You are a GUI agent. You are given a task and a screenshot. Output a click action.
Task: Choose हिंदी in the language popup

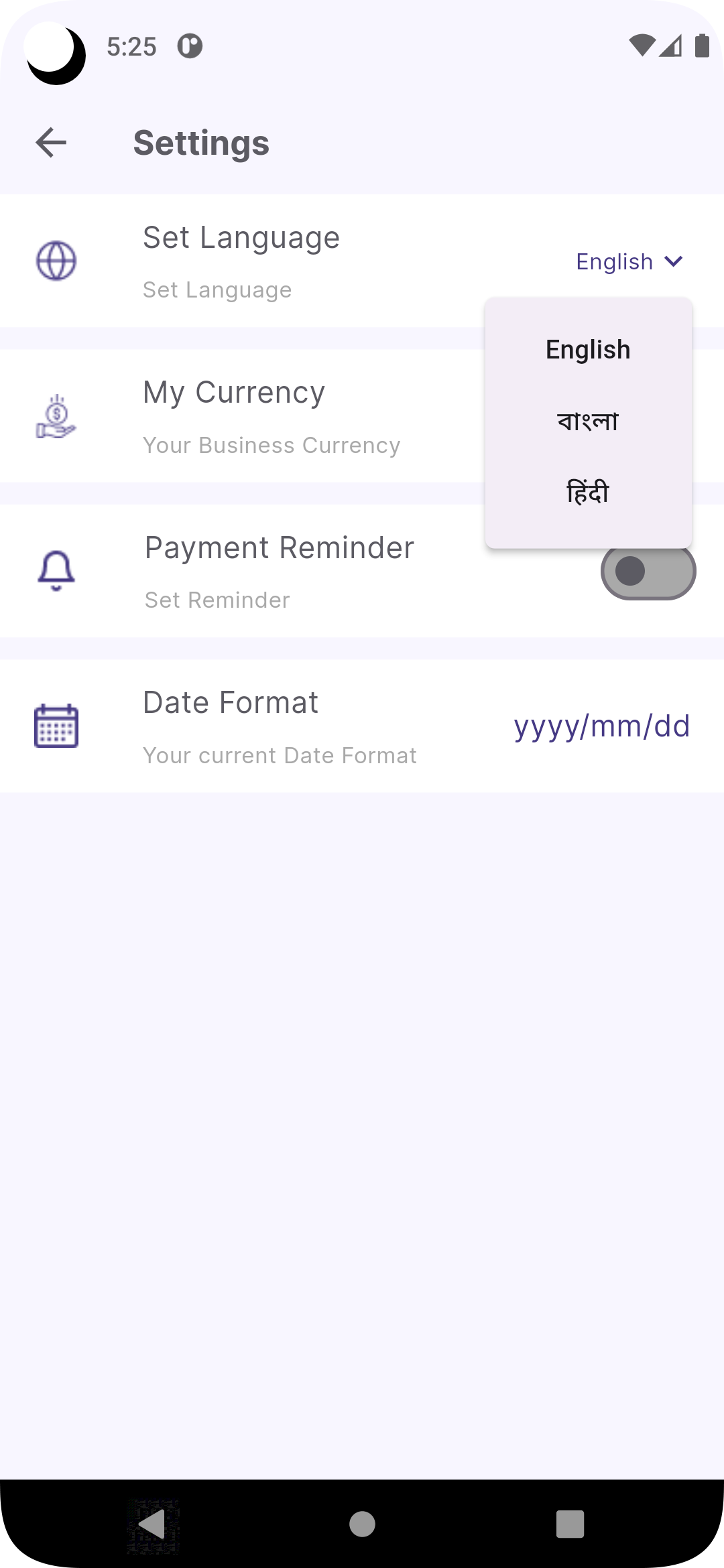588,492
